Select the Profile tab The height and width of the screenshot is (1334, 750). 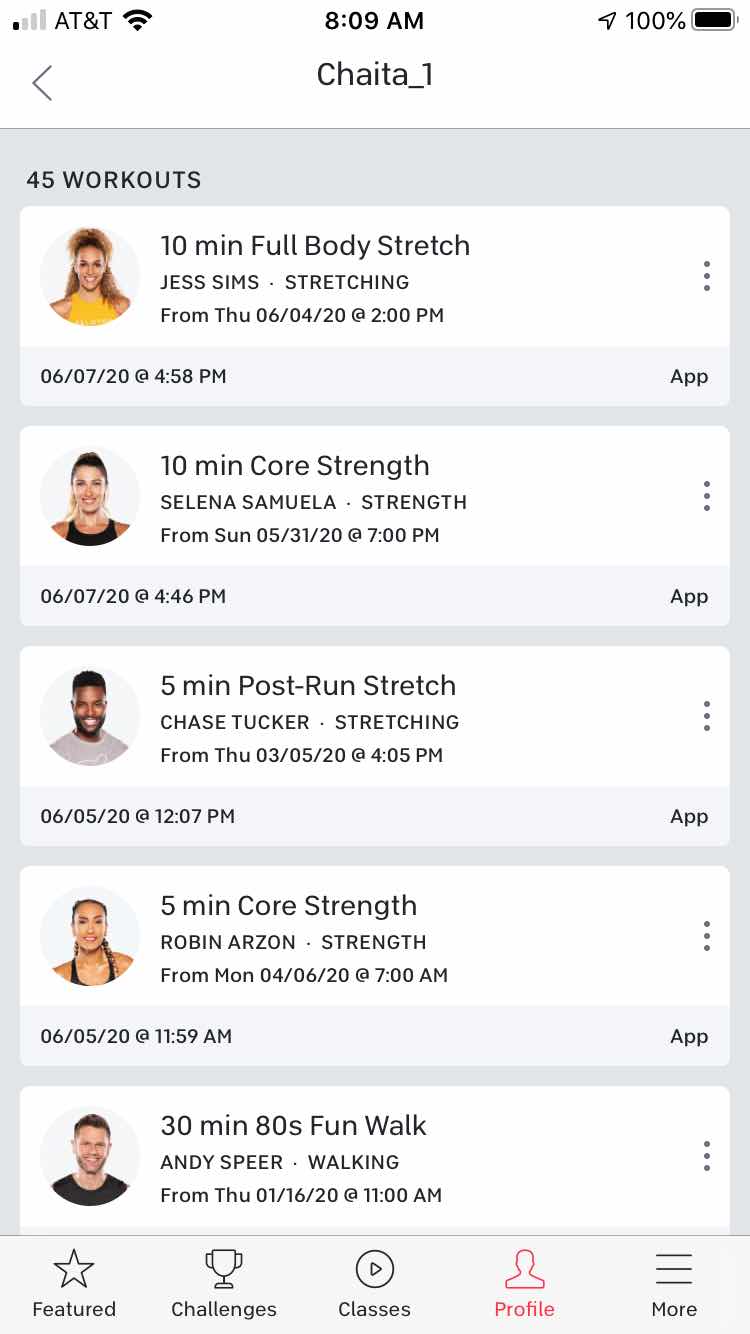[524, 1285]
